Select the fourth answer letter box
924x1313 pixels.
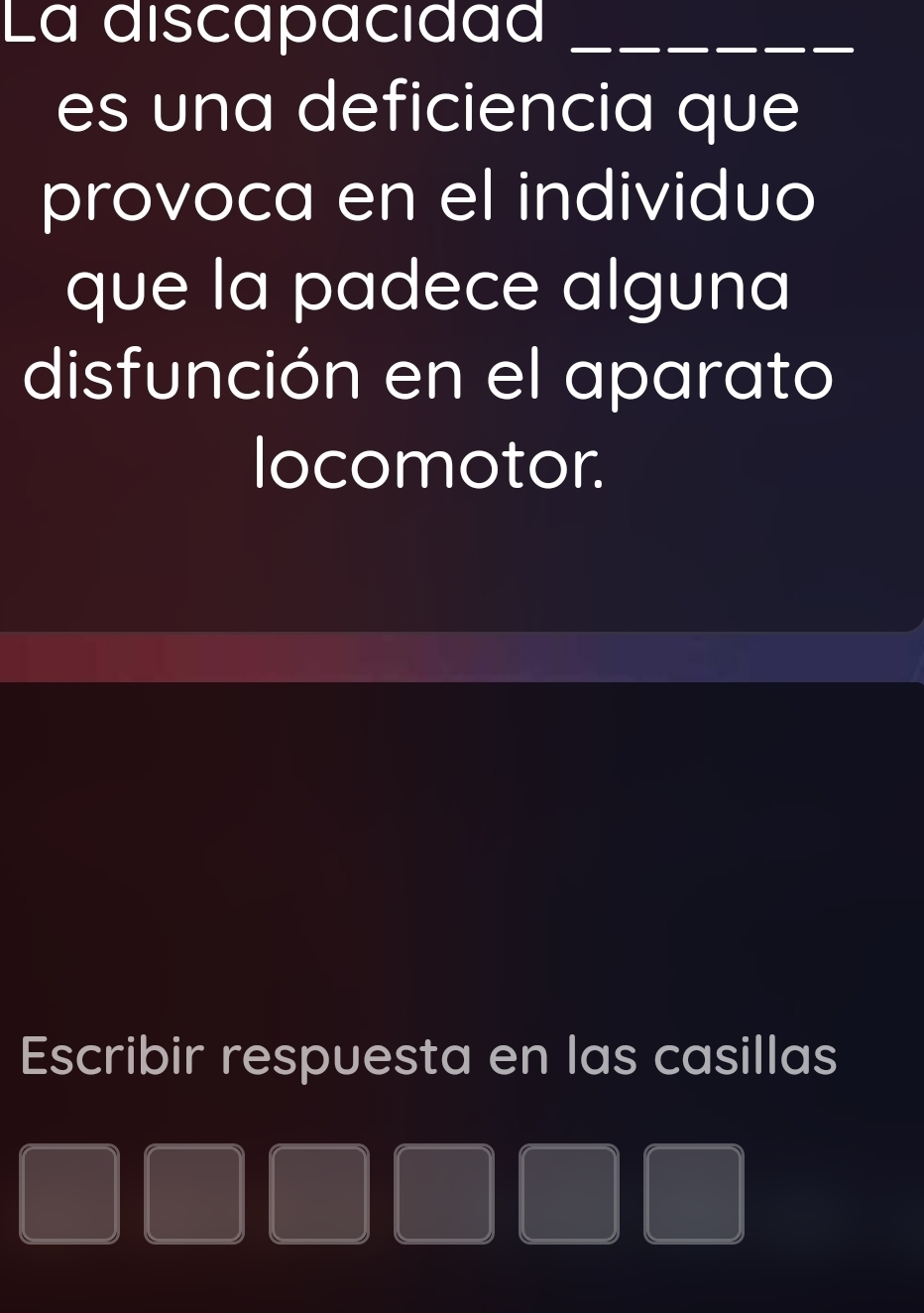[444, 1194]
